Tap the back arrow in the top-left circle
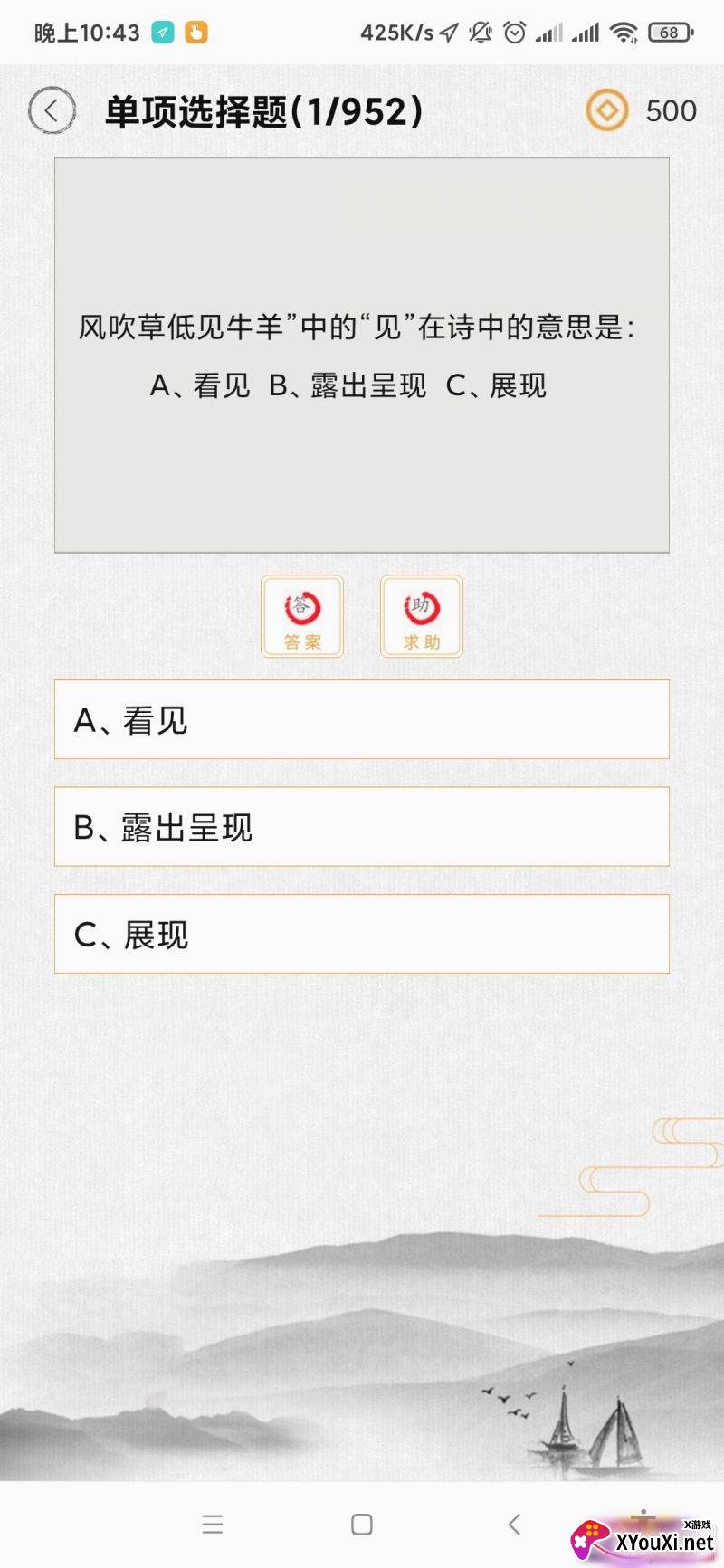 point(52,110)
